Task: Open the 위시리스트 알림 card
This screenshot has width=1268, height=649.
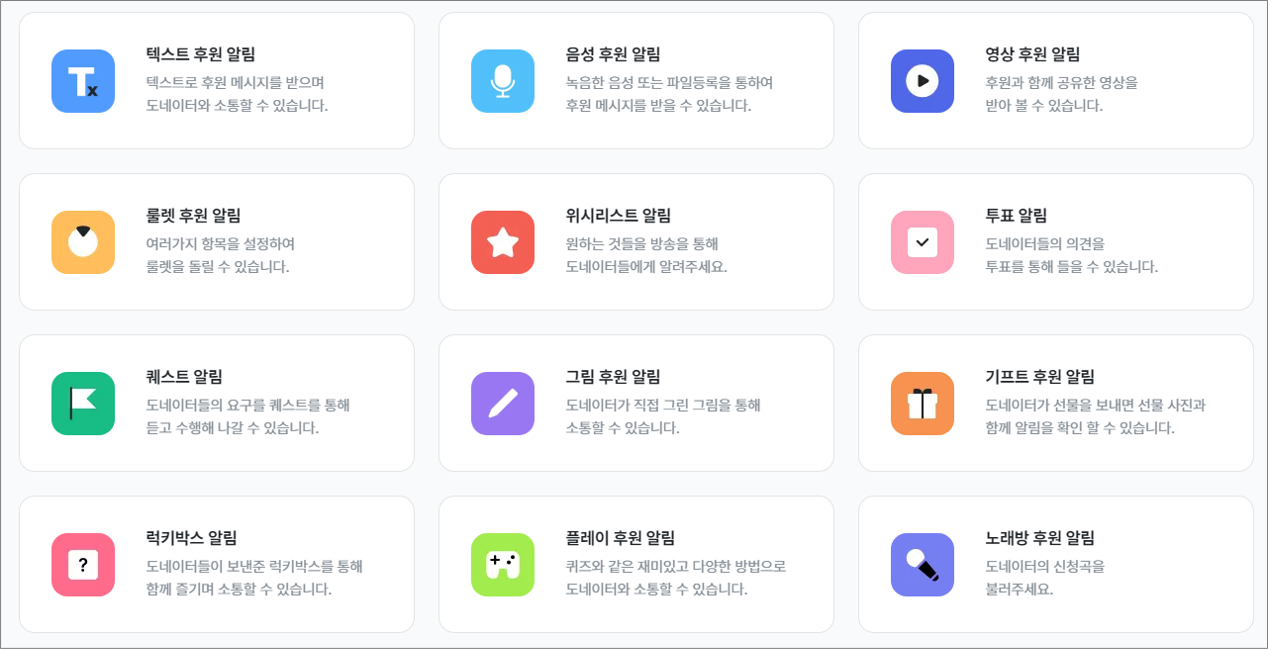Action: [636, 242]
